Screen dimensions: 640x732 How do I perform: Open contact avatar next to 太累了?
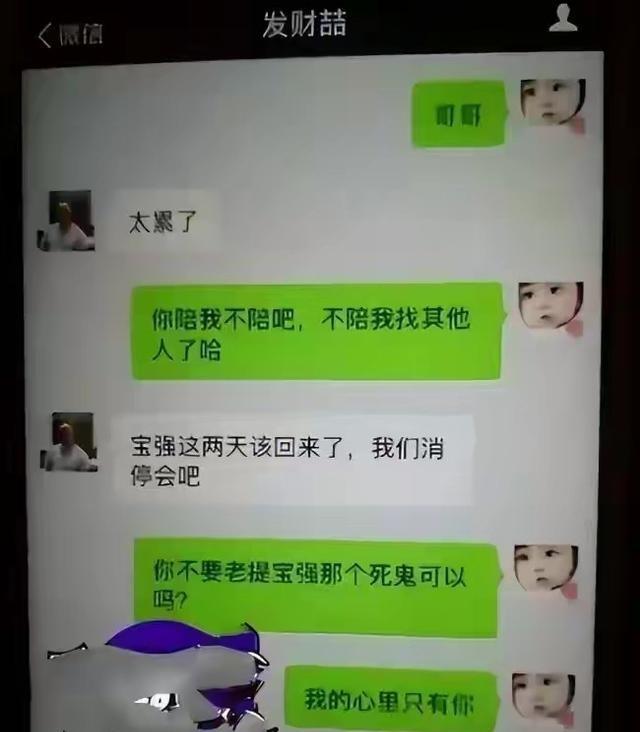point(70,221)
